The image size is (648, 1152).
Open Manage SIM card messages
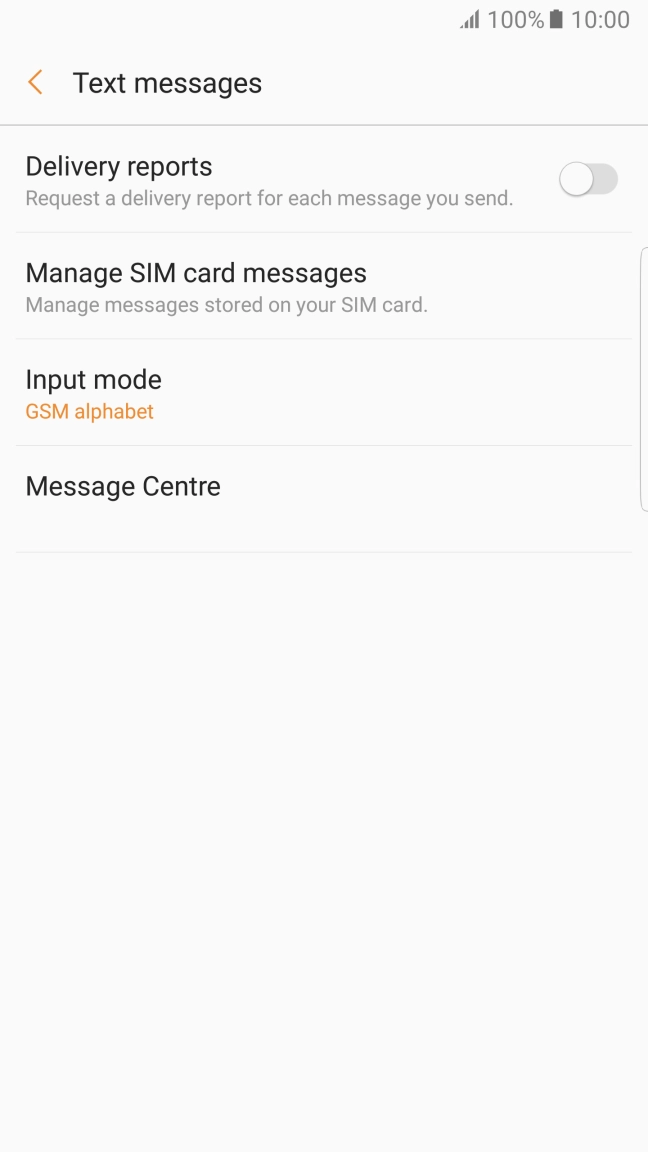point(323,286)
